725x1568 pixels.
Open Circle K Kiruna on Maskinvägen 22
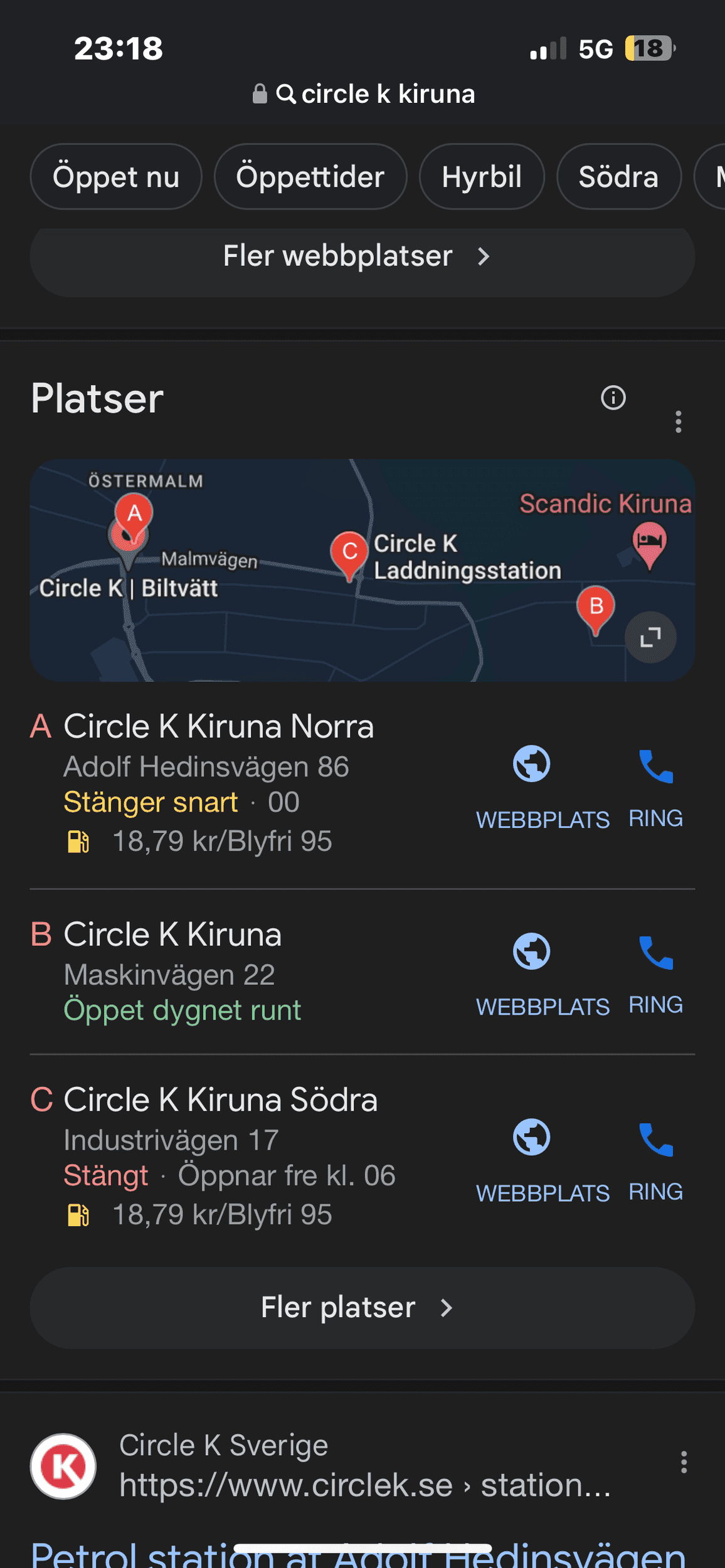click(x=172, y=935)
